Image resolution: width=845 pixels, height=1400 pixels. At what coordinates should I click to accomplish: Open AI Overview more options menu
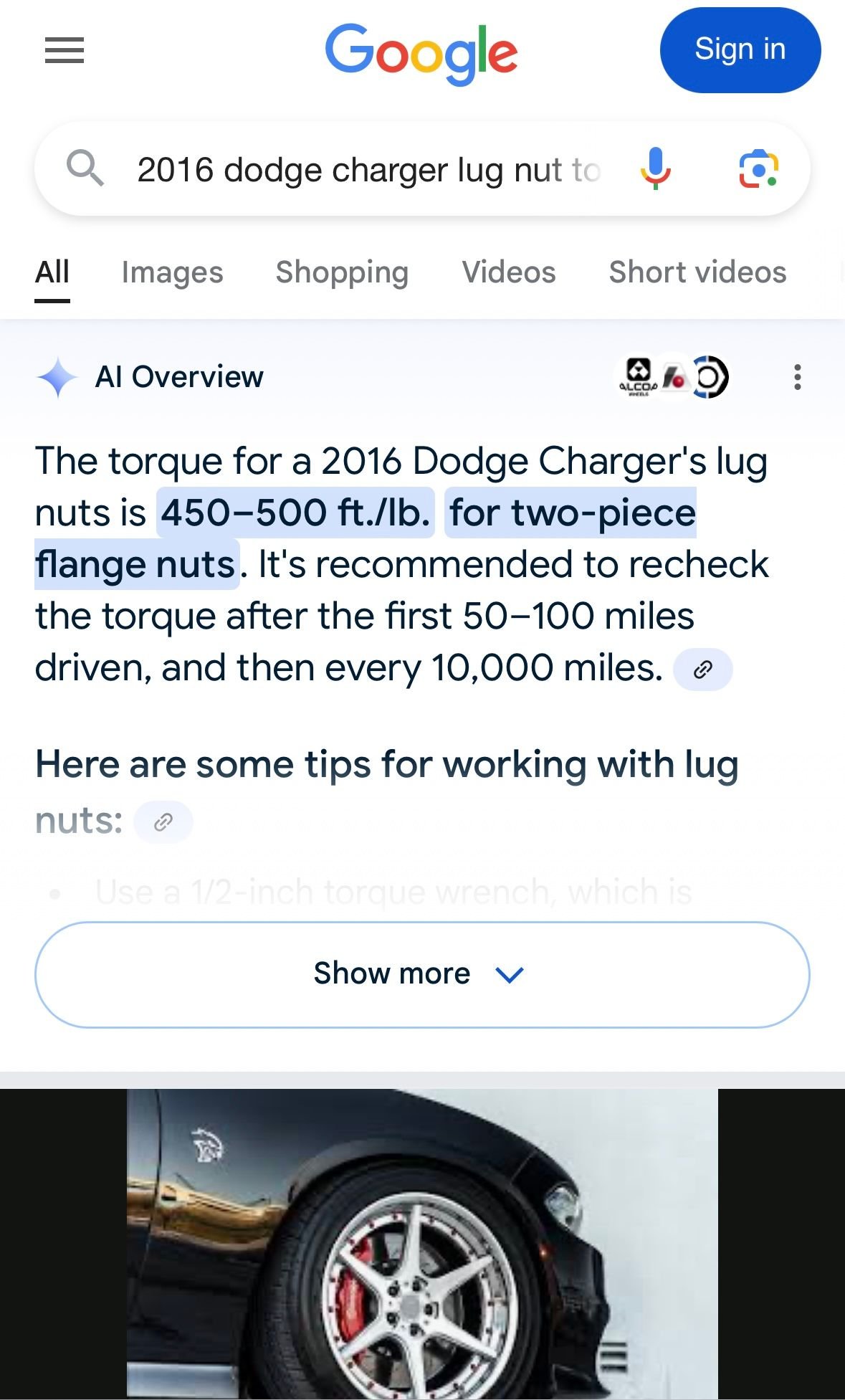coord(797,377)
